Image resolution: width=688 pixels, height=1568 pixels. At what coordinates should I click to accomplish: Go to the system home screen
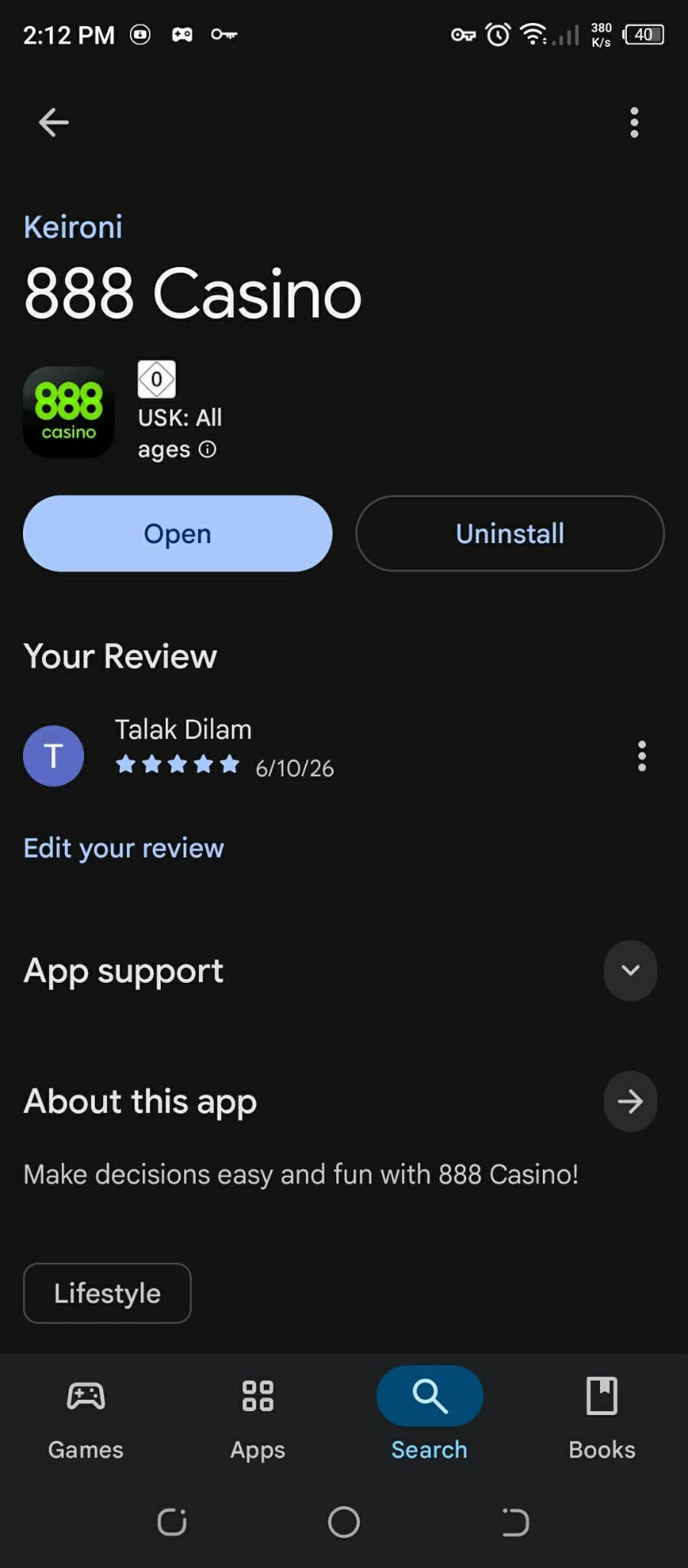(x=344, y=1522)
